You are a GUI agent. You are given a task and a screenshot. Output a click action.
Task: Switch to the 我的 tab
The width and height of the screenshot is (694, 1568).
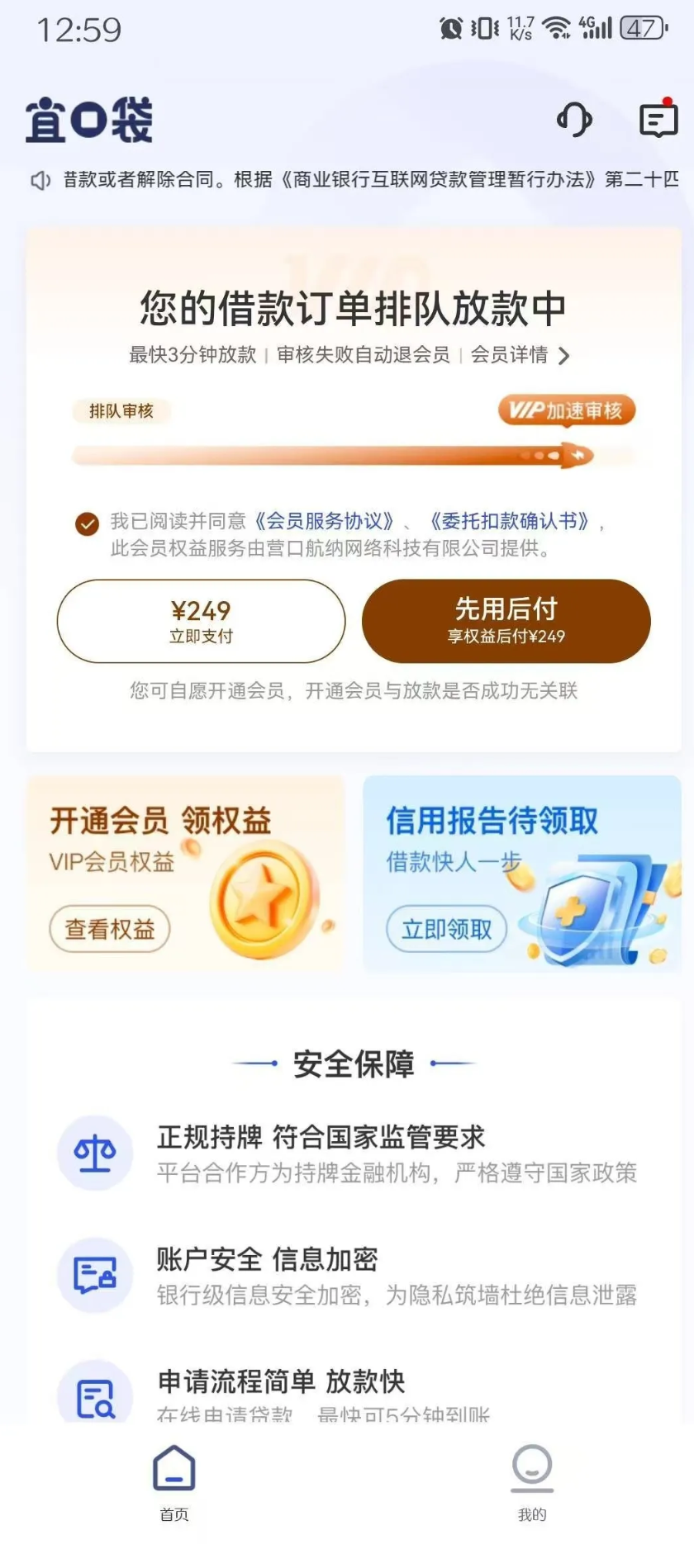pos(532,1483)
